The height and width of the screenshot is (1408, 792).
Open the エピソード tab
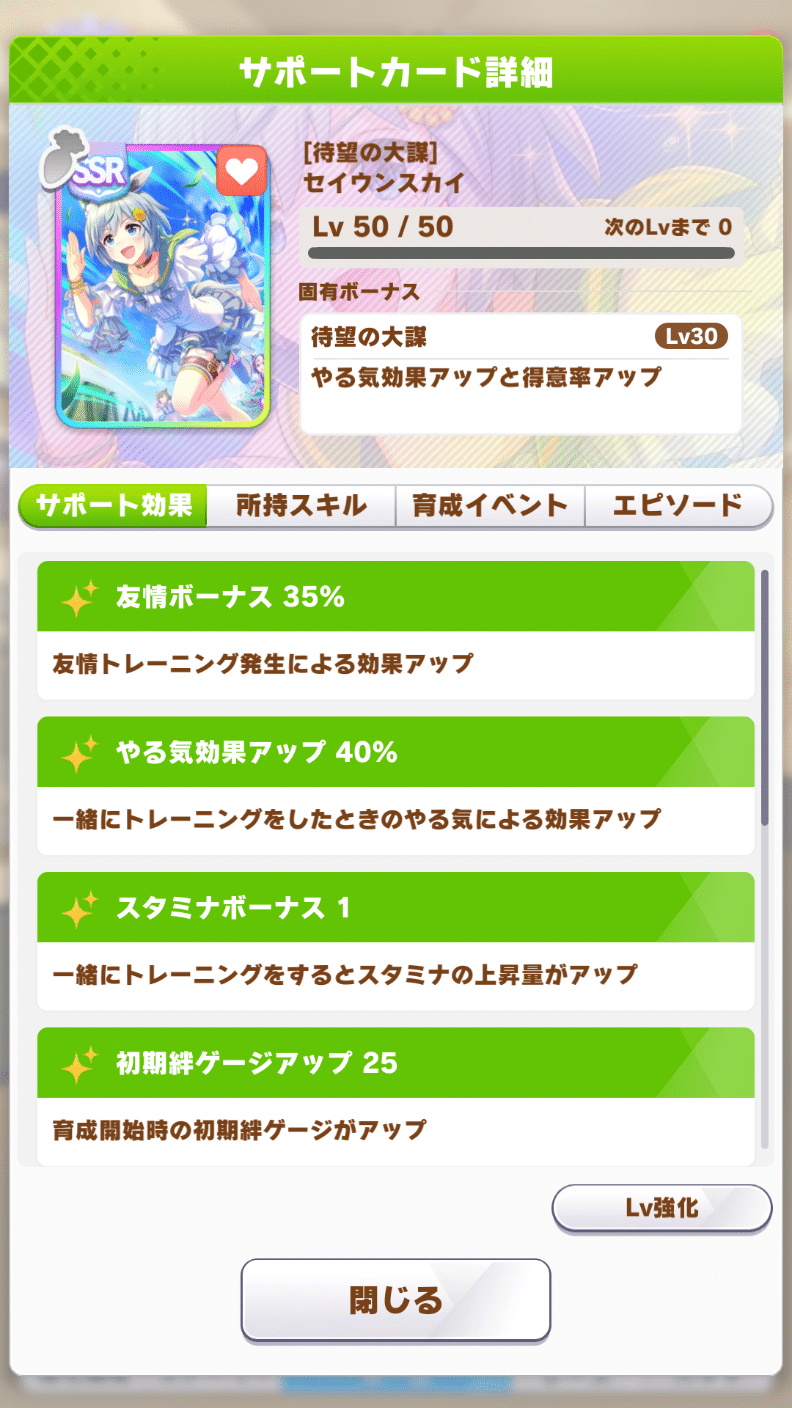(x=678, y=506)
